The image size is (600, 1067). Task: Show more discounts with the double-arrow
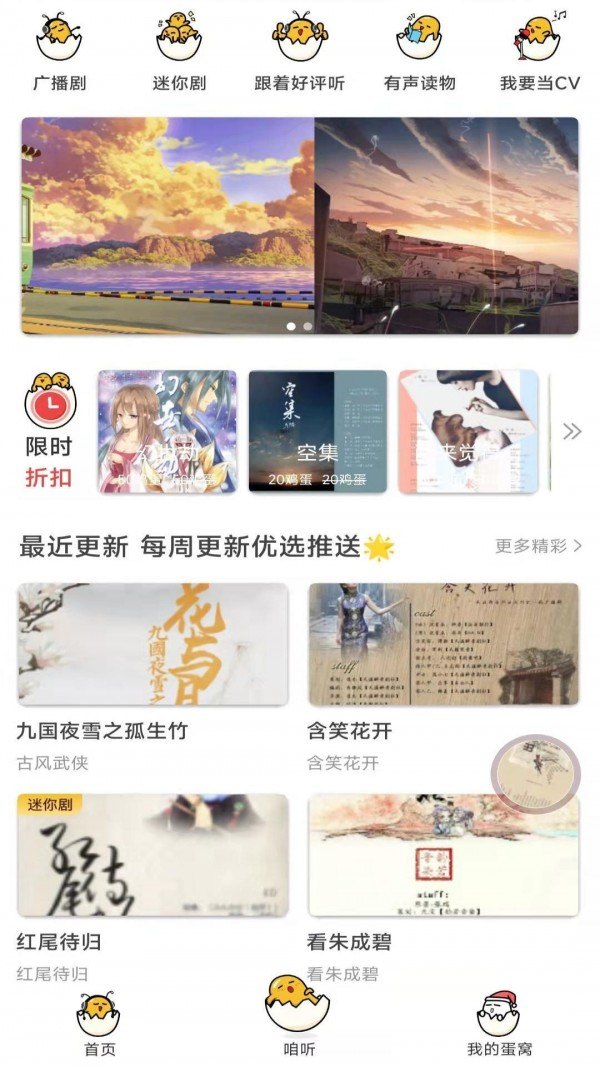(571, 431)
